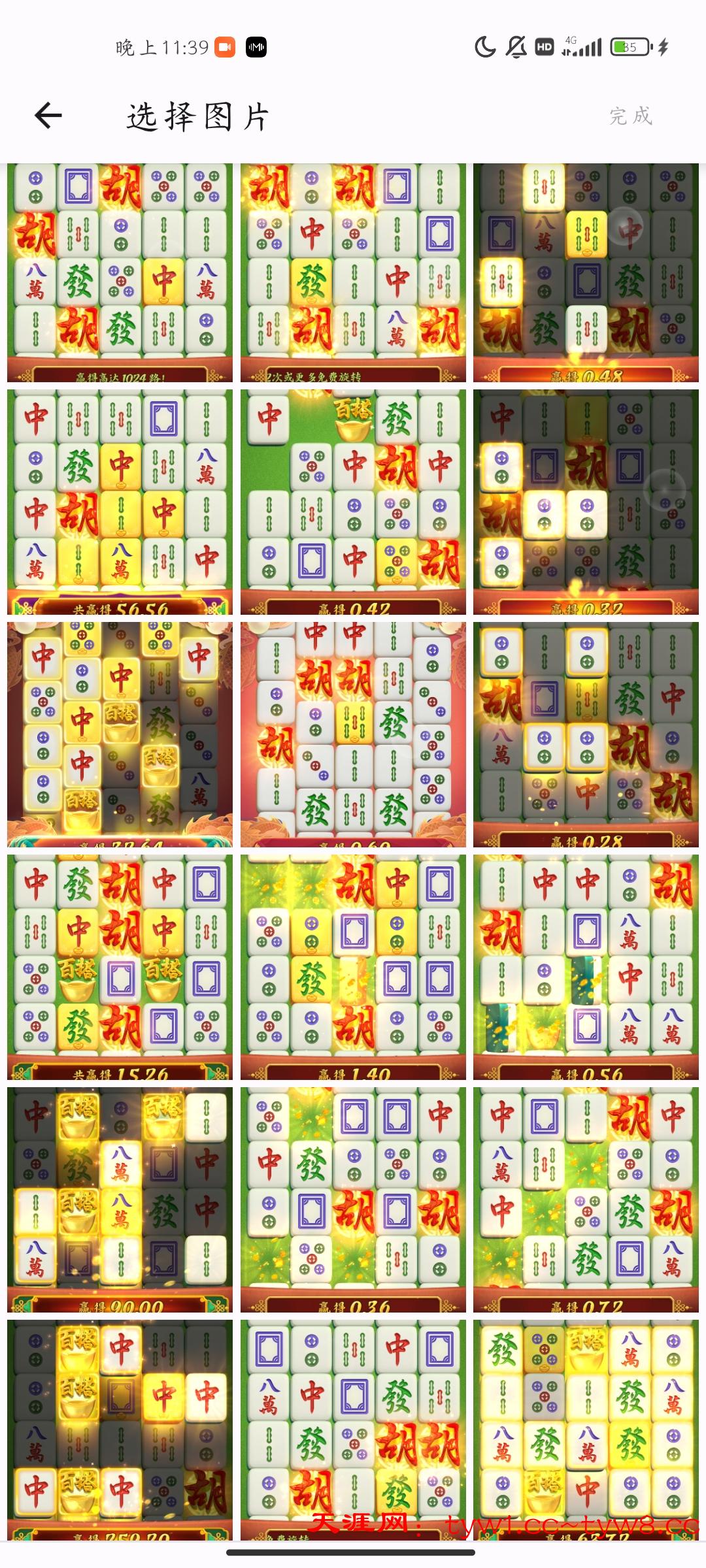Pick the image showing 赢得0.32
Viewport: 706px width, 1568px height.
tap(586, 502)
